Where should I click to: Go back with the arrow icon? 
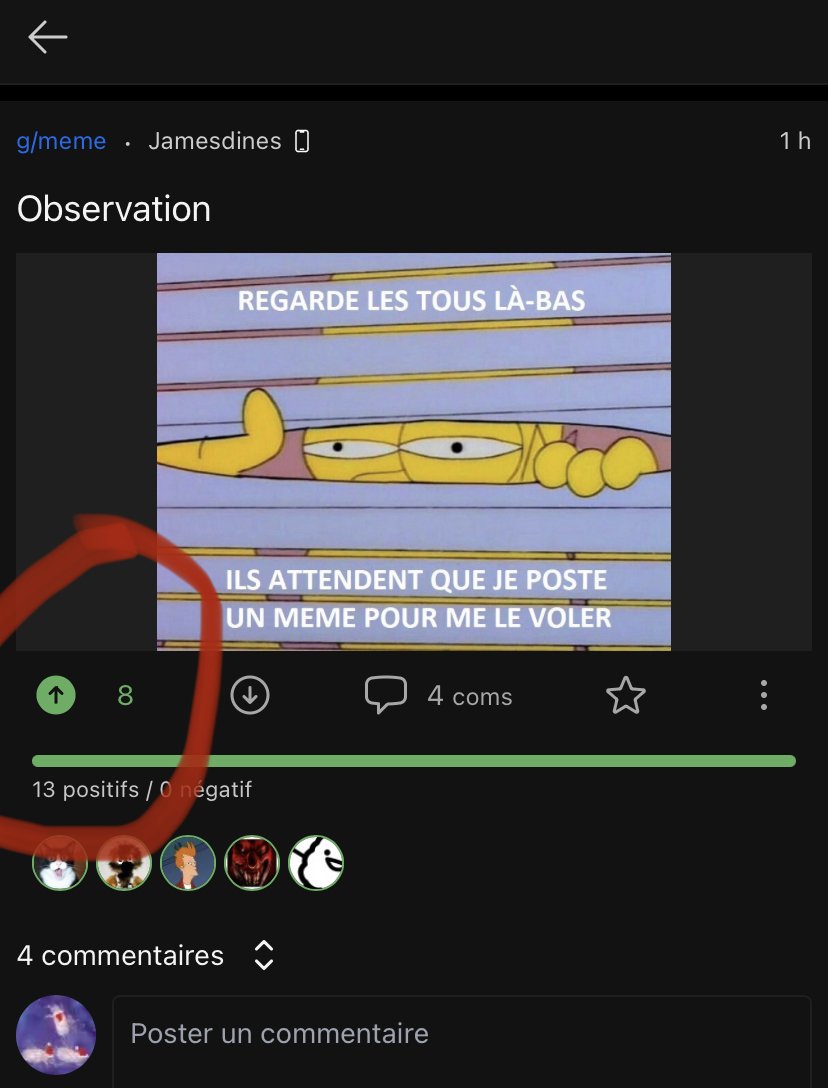tap(47, 38)
